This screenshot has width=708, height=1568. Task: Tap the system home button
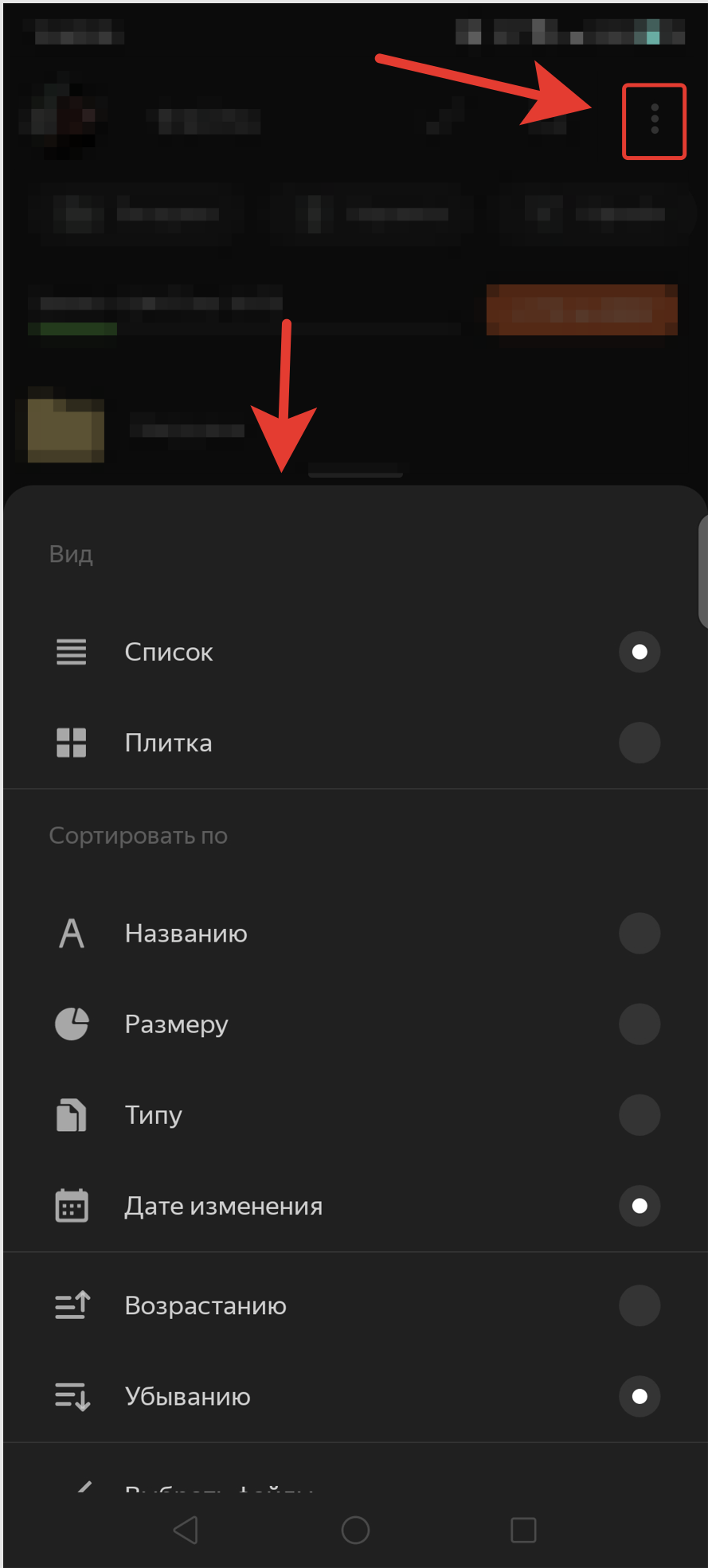tap(355, 1530)
